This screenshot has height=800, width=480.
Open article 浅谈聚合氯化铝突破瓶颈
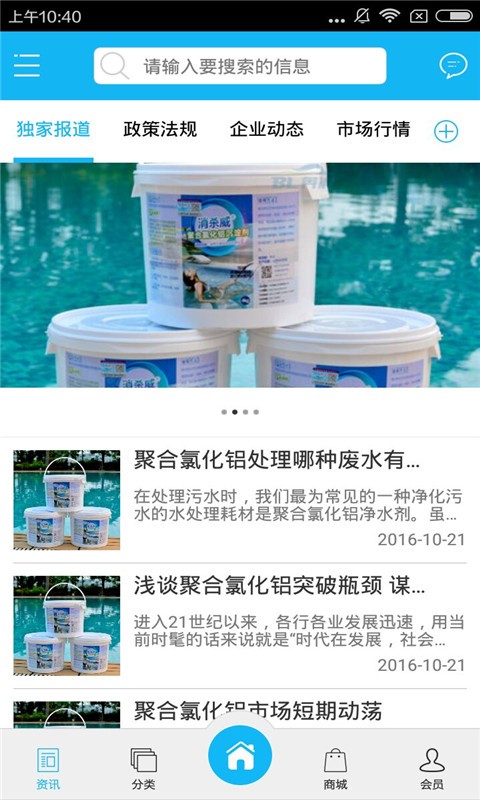tap(240, 626)
